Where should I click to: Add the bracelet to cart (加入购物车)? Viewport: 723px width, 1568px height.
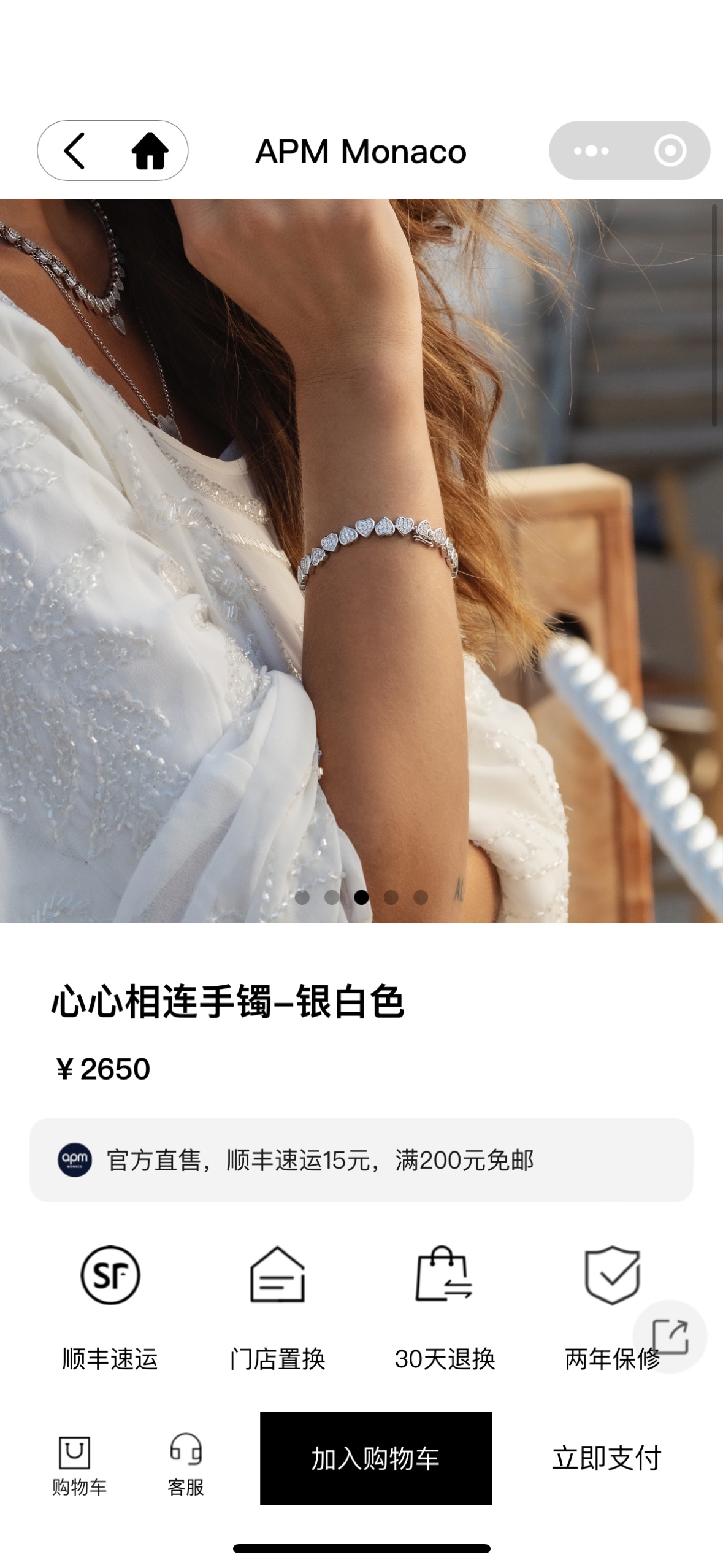pos(375,1458)
